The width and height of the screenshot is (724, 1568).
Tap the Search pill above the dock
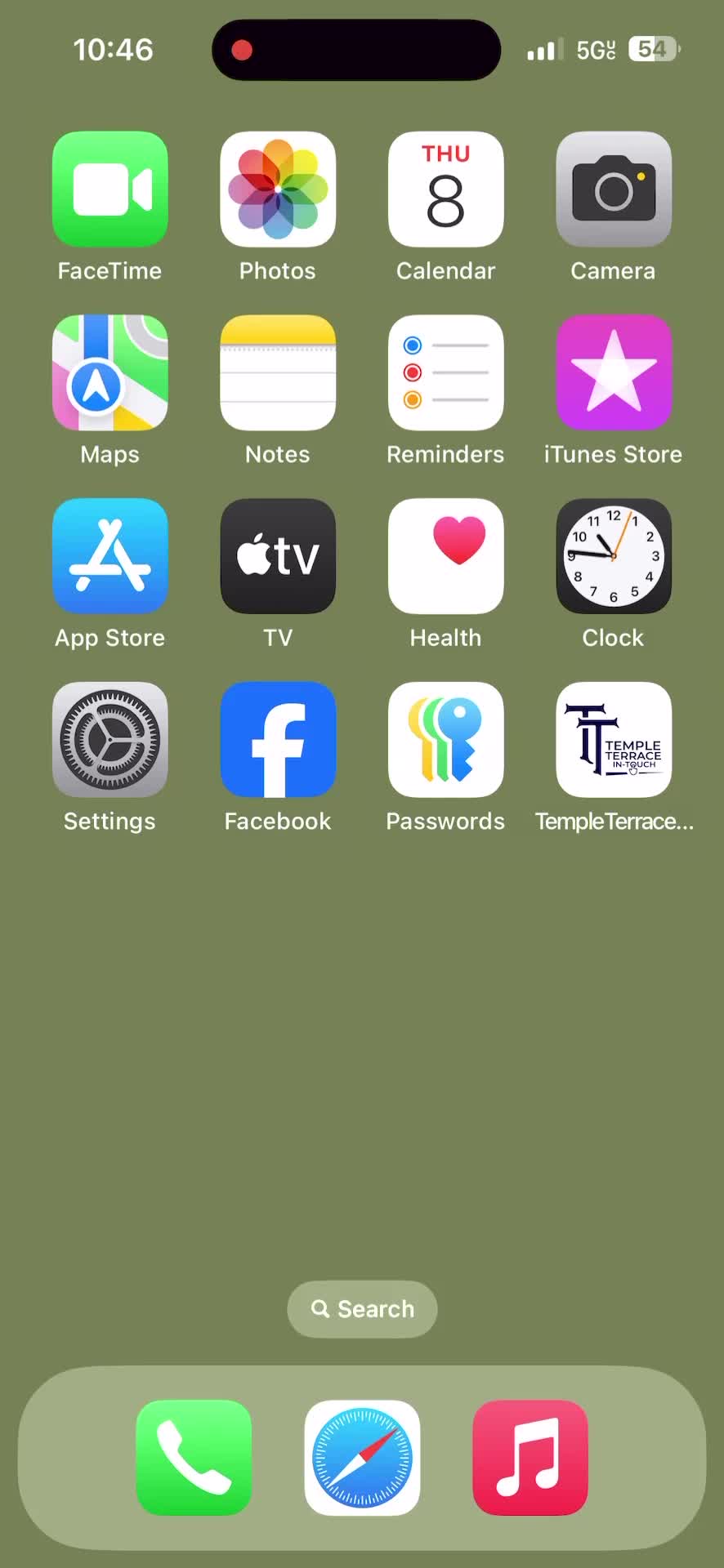(x=362, y=1309)
